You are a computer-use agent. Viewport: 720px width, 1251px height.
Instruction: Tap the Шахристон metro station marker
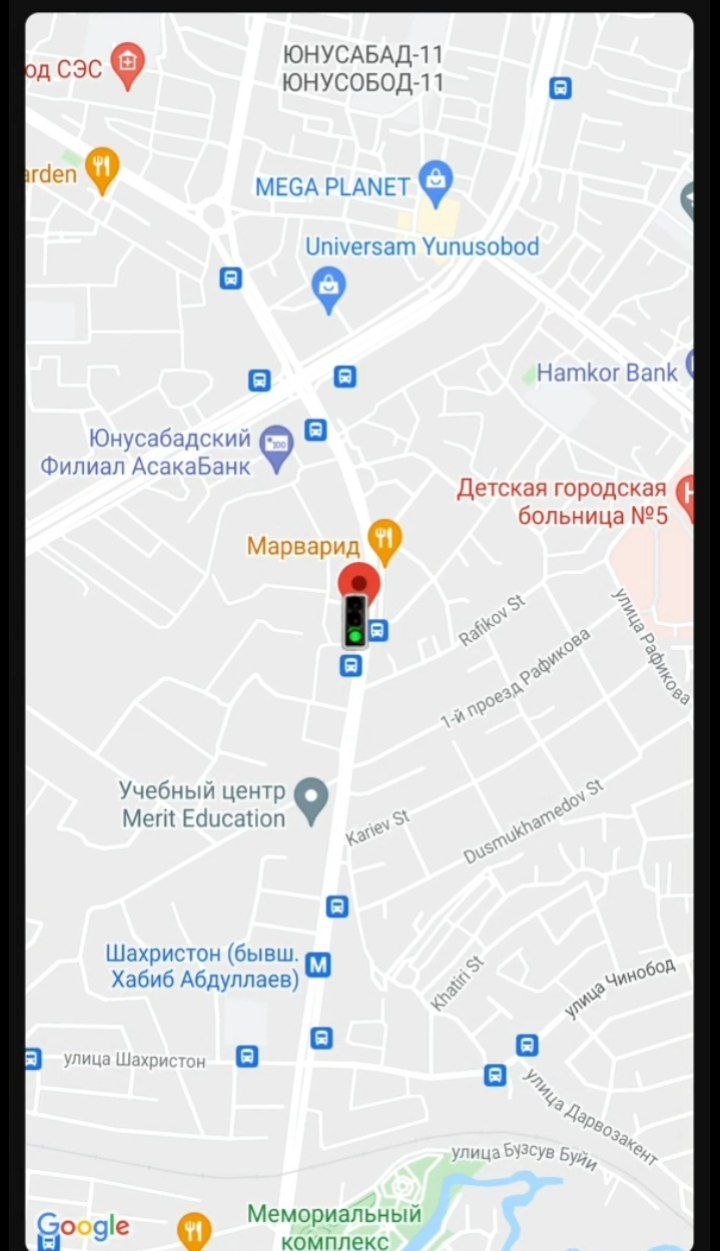(318, 965)
